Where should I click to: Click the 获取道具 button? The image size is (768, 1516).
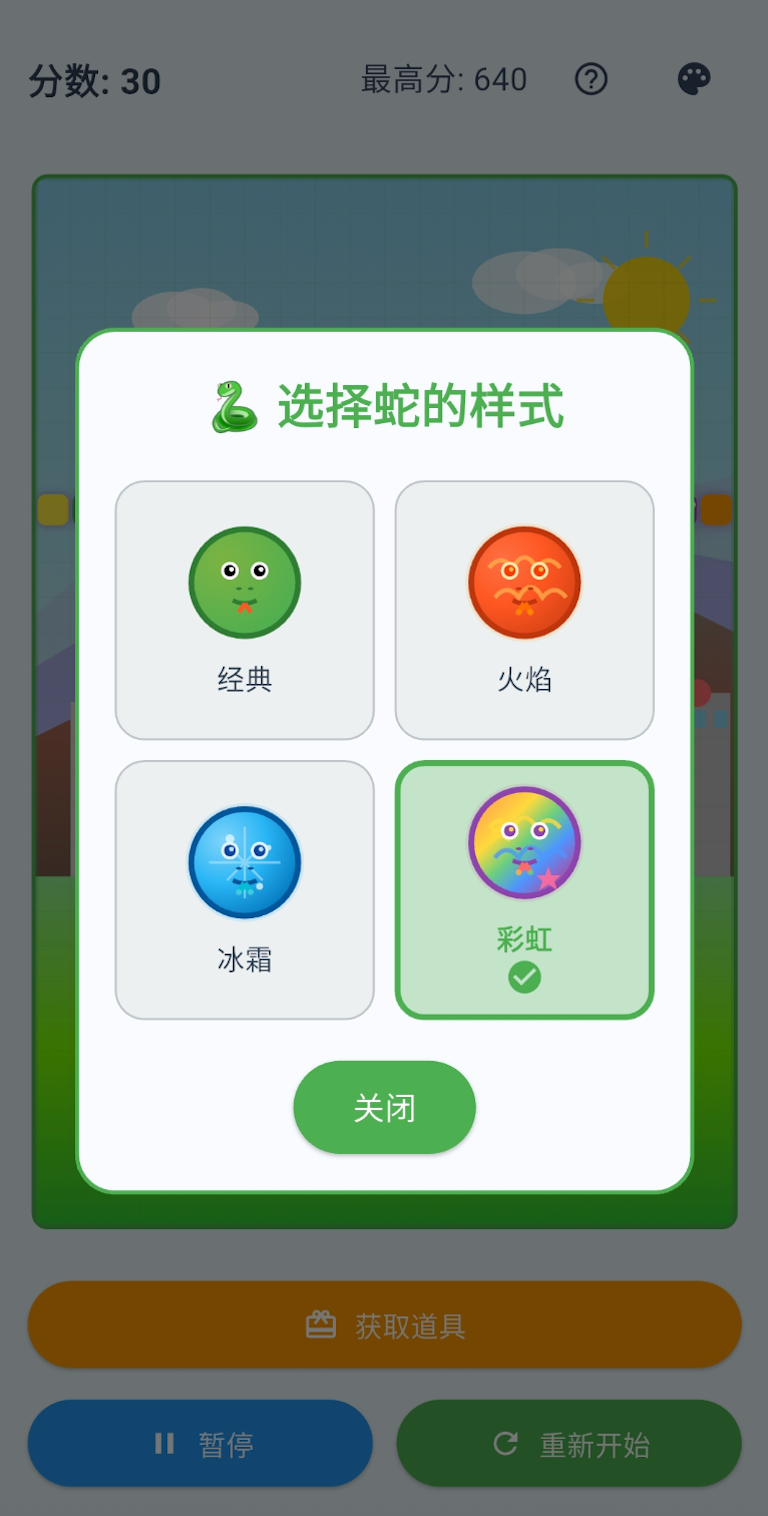[x=384, y=1324]
